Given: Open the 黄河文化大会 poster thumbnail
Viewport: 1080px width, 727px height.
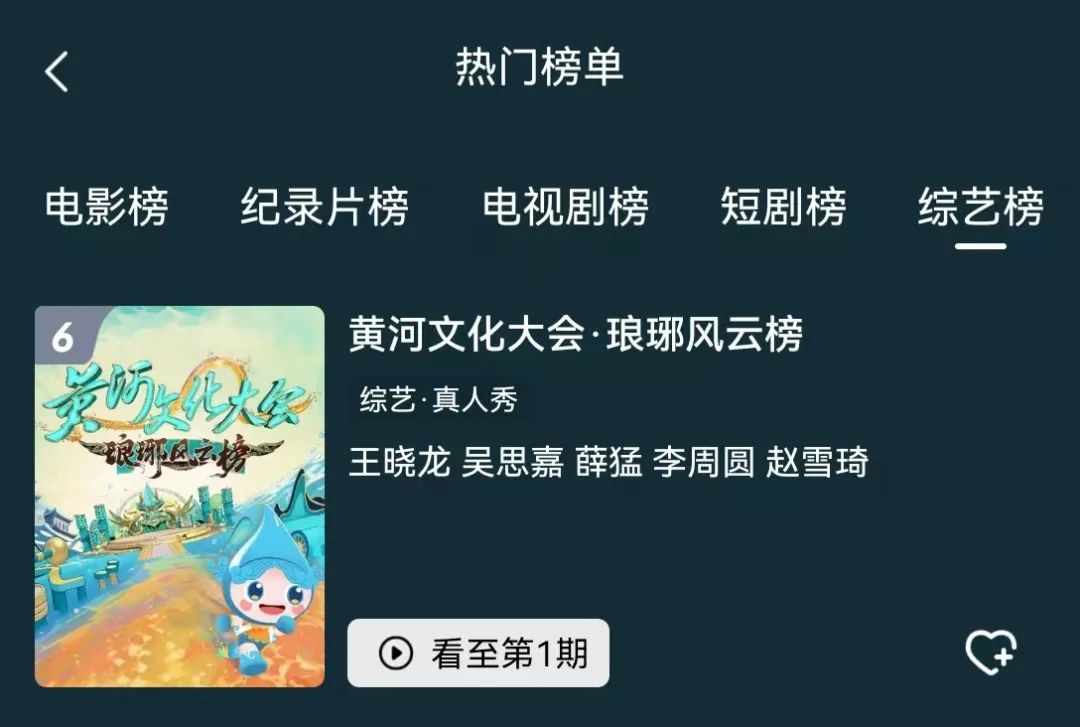Looking at the screenshot, I should point(180,497).
